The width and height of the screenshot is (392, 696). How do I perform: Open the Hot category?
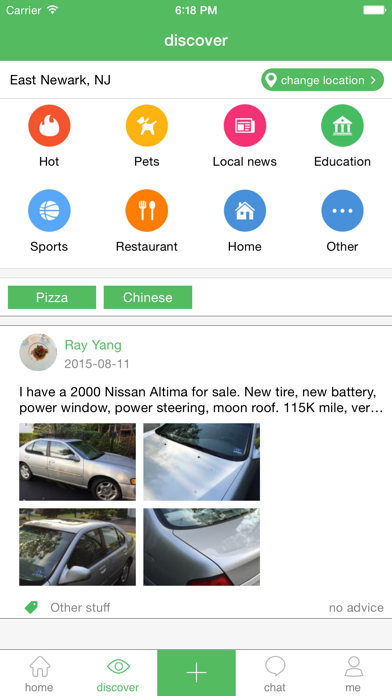pyautogui.click(x=49, y=126)
